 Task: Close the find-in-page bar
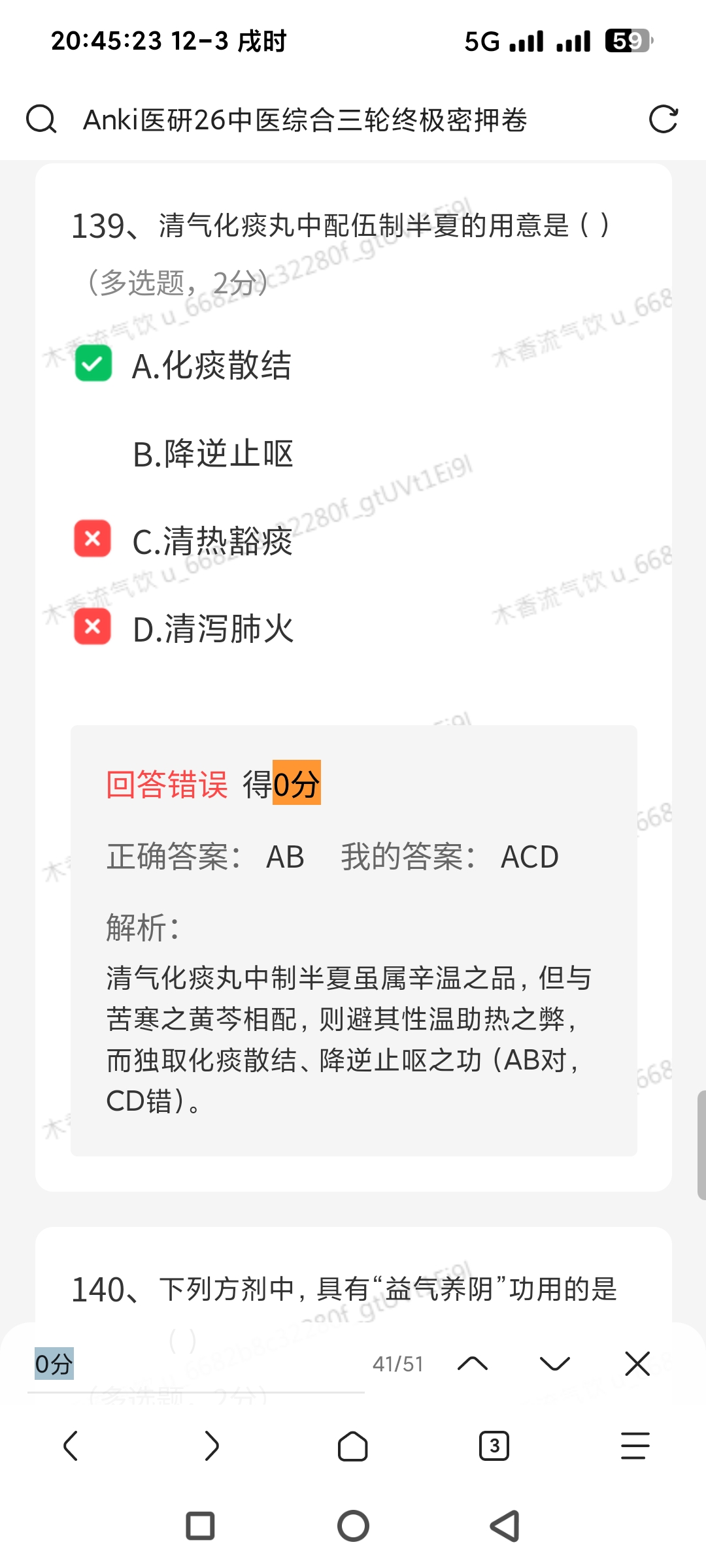click(637, 1364)
